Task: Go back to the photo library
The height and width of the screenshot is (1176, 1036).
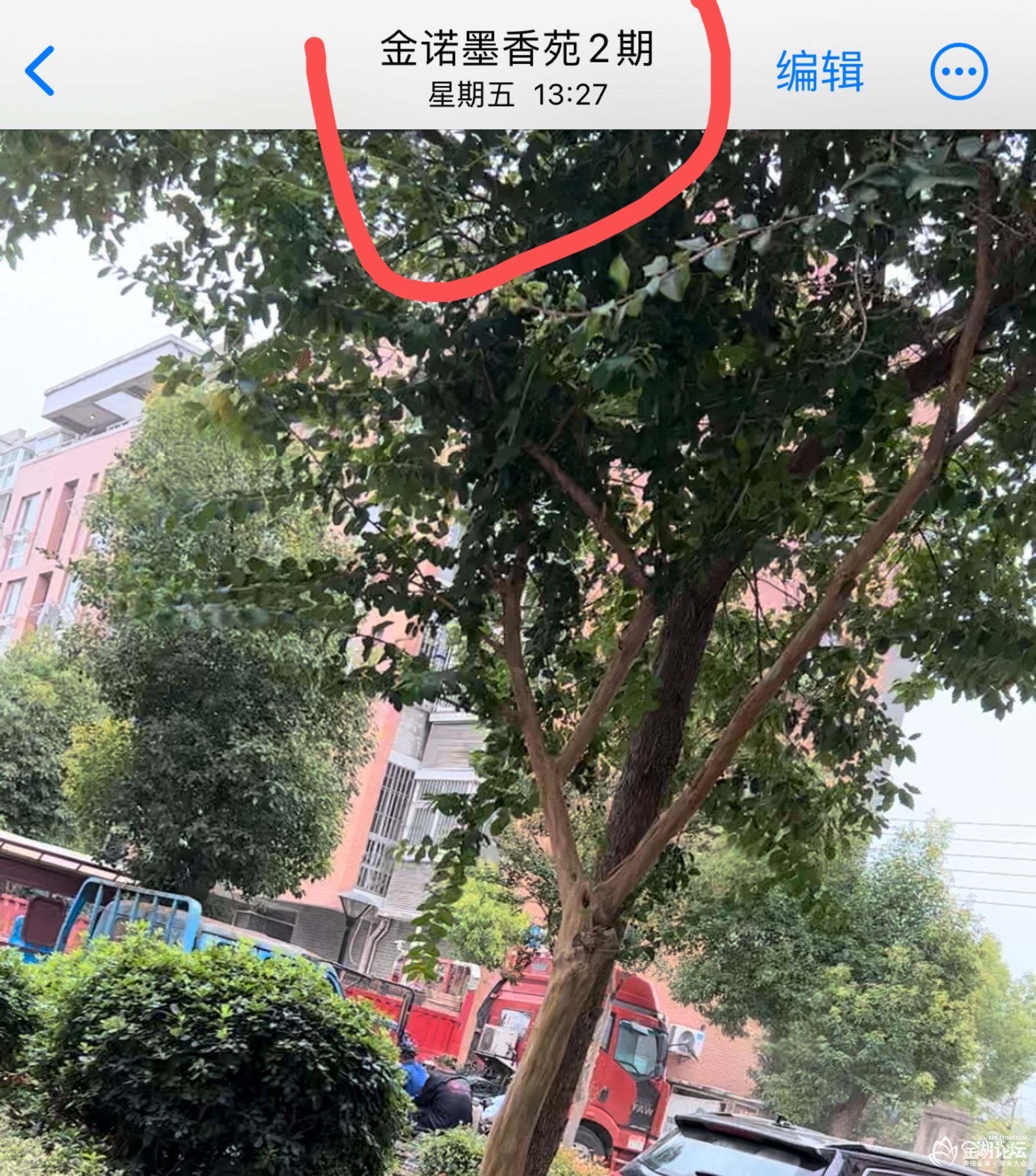Action: tap(40, 71)
